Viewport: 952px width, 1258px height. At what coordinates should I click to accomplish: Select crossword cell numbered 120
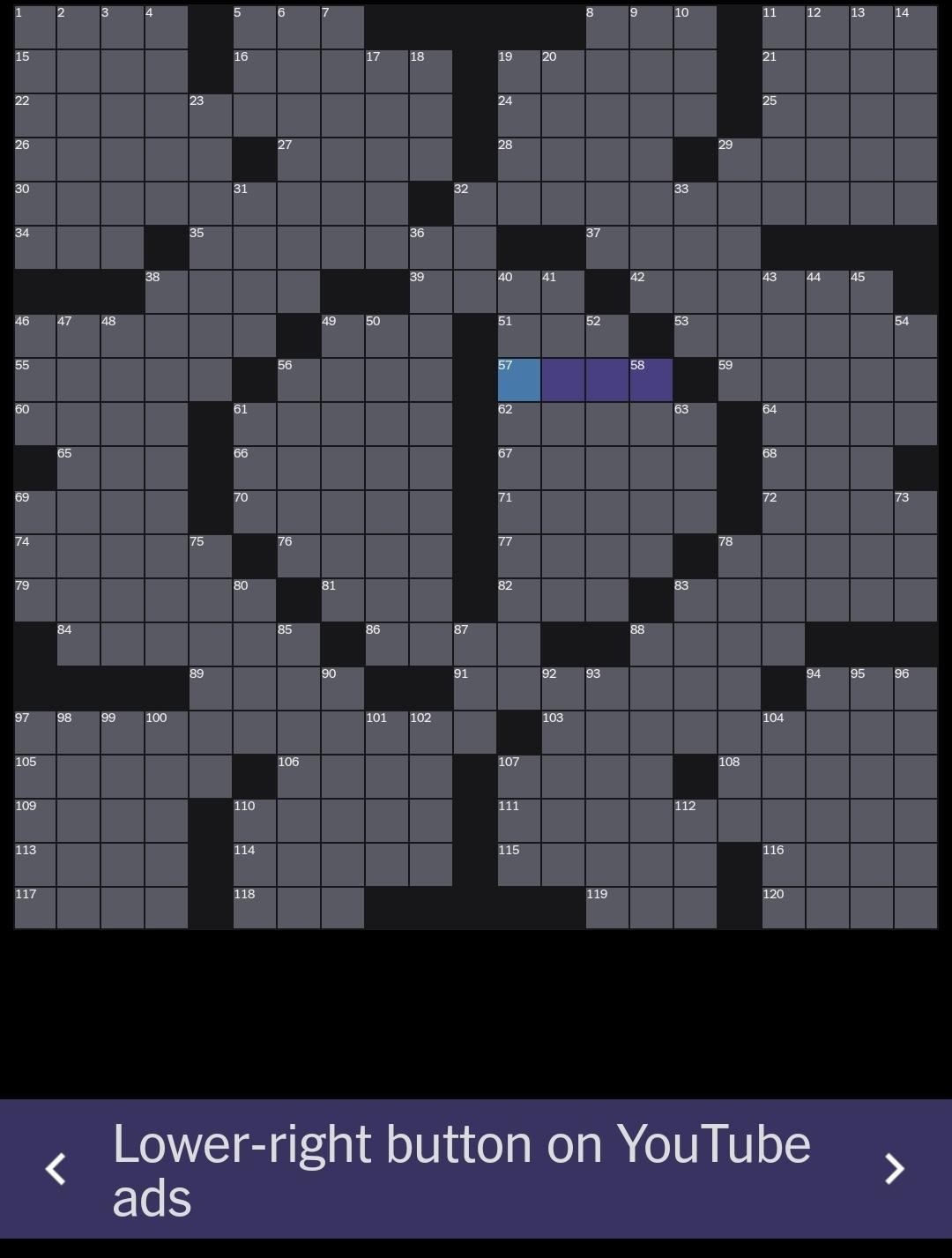(784, 909)
